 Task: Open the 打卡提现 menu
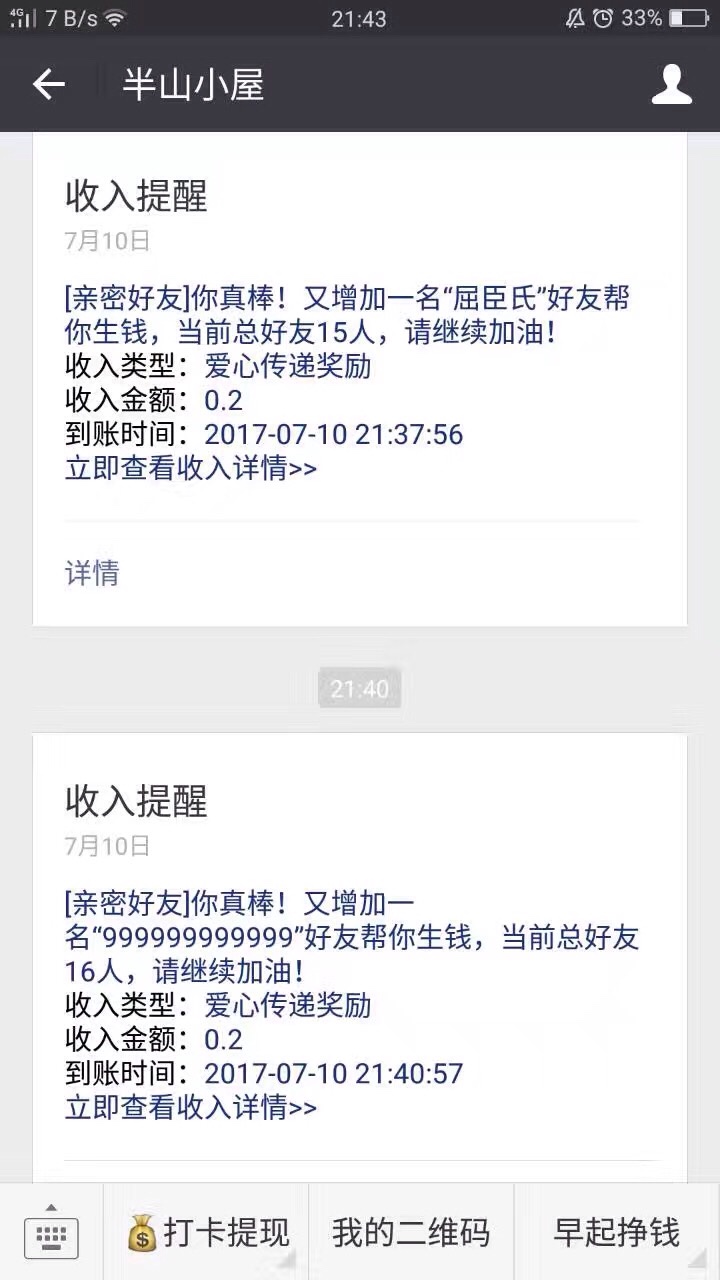[208, 1233]
